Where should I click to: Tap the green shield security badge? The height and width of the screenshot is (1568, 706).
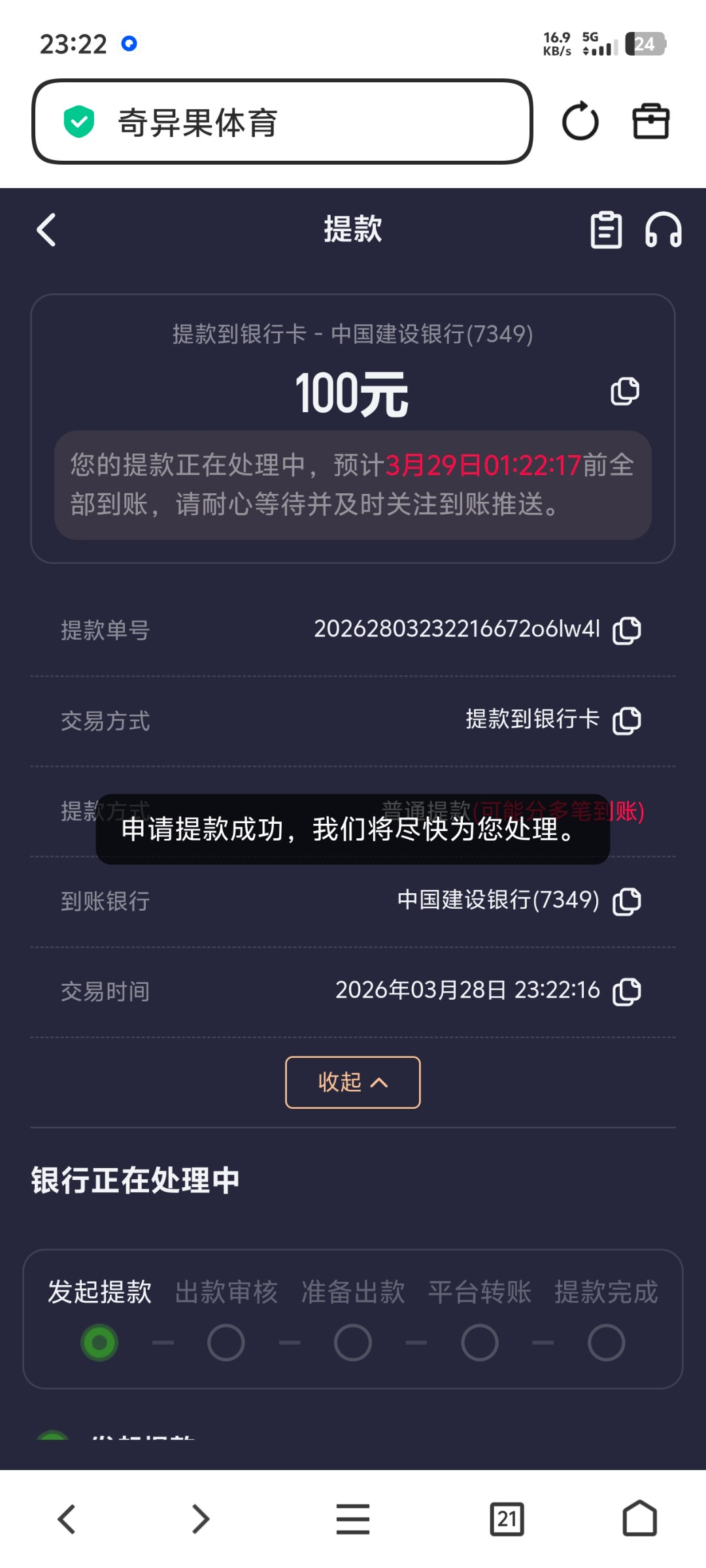click(78, 122)
